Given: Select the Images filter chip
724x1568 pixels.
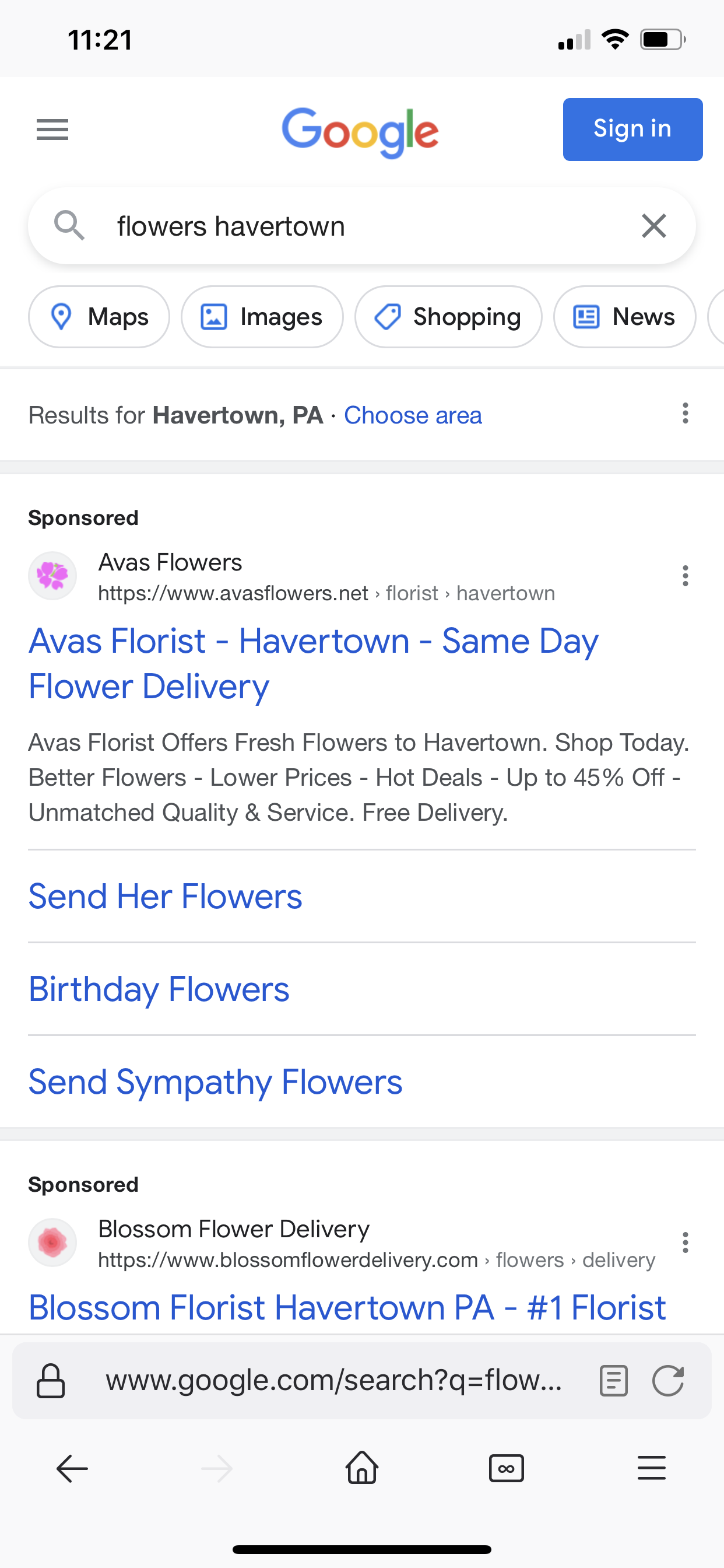Looking at the screenshot, I should pyautogui.click(x=262, y=317).
